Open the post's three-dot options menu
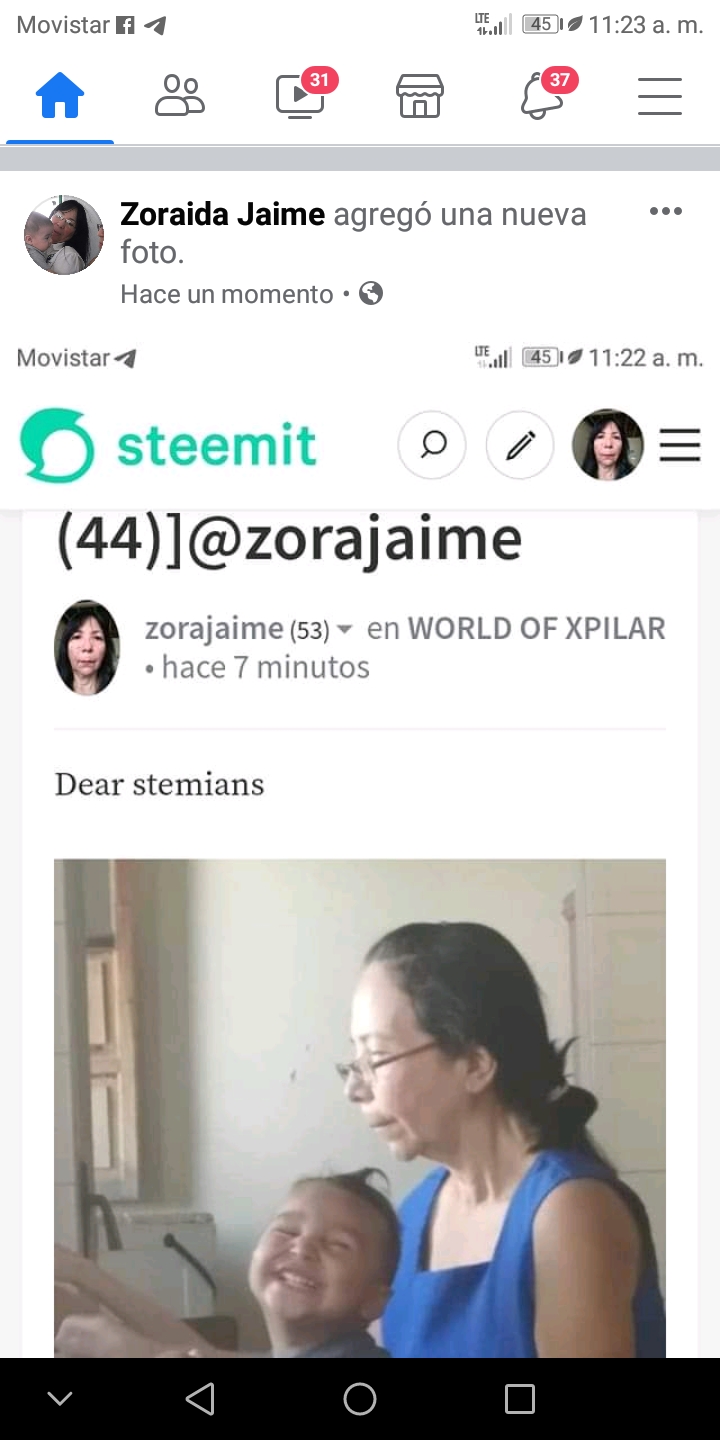 (665, 211)
